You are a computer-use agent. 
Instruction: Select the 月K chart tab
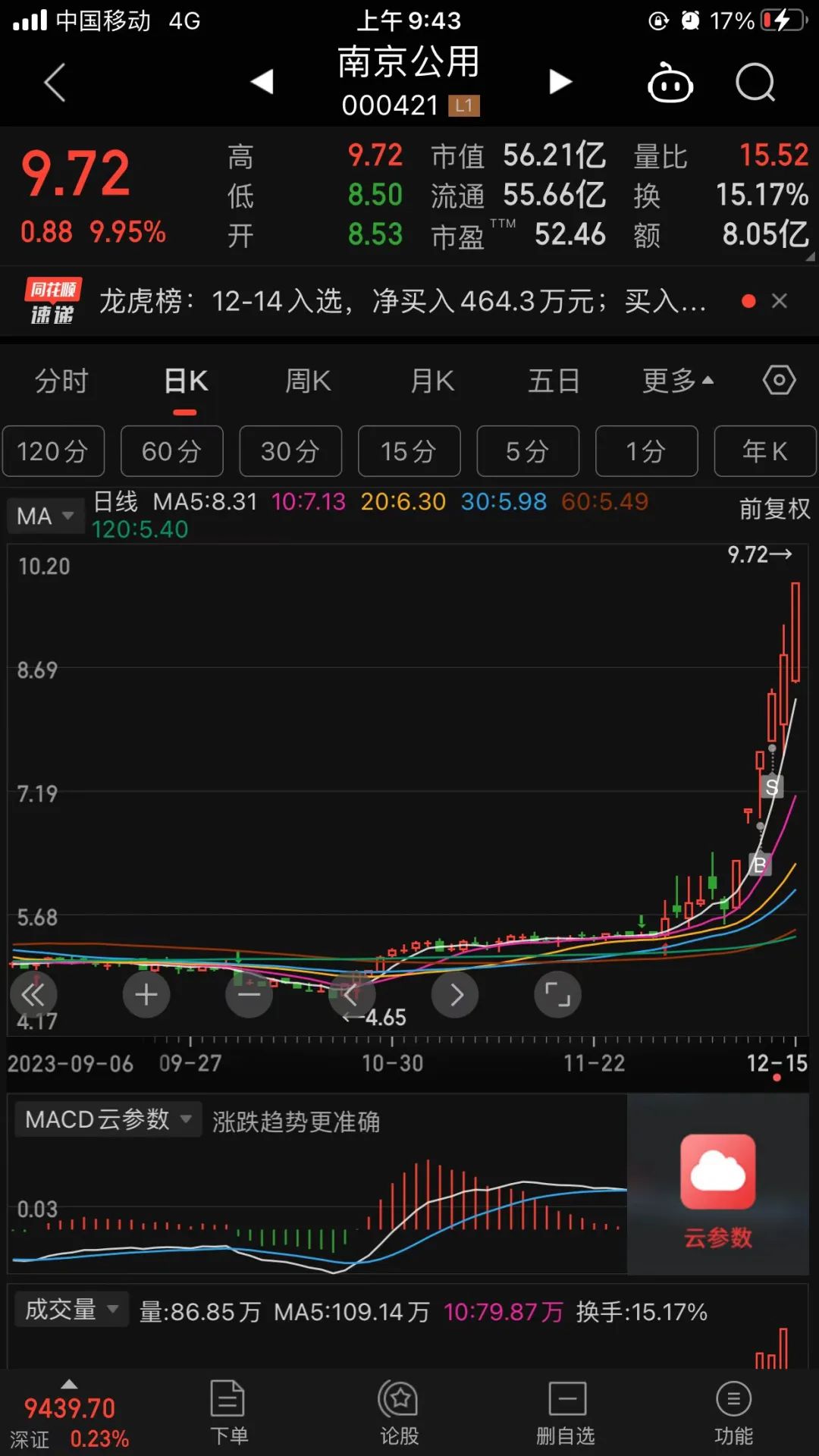(432, 381)
